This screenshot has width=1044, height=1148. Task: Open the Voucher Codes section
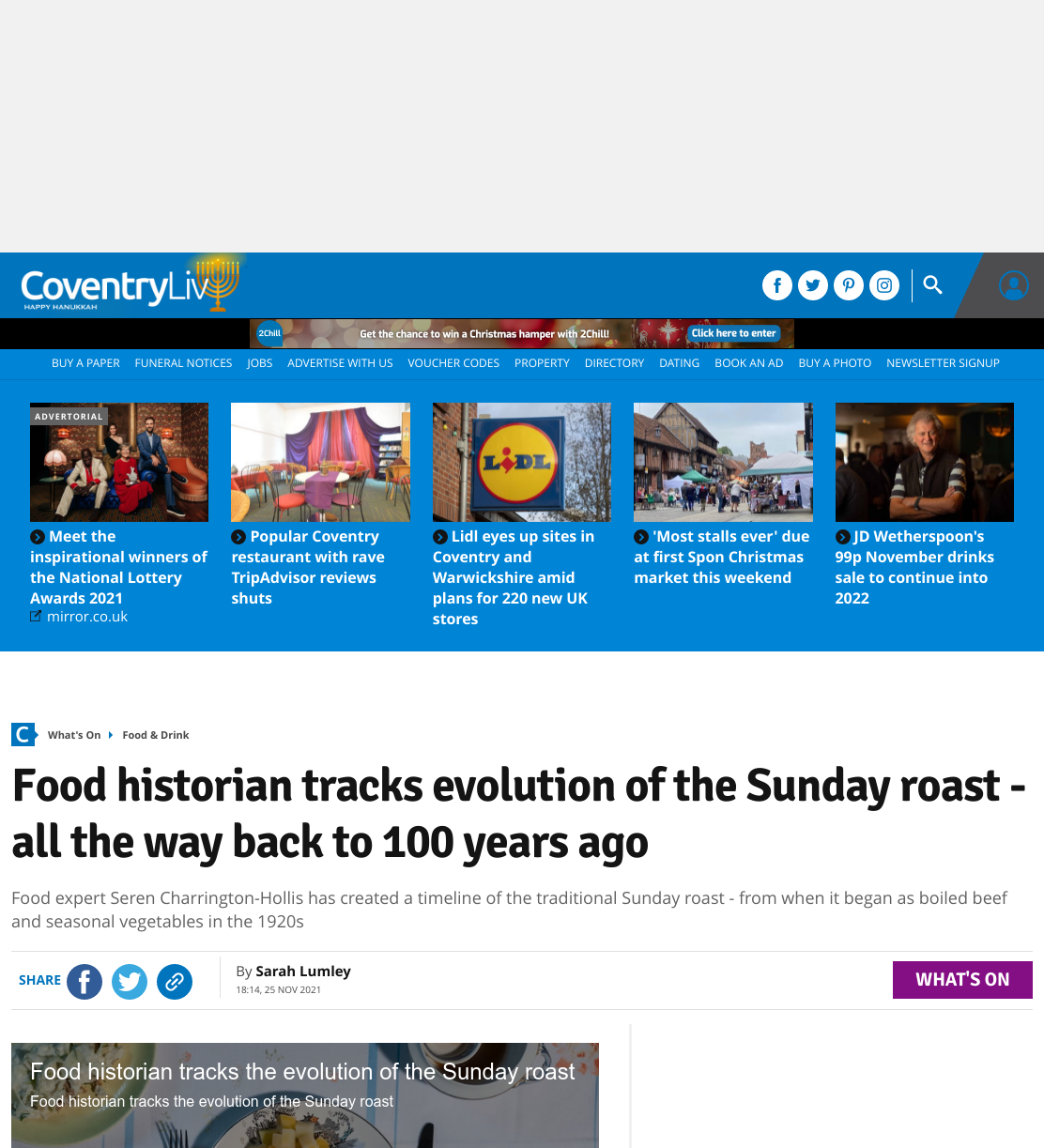pyautogui.click(x=453, y=363)
